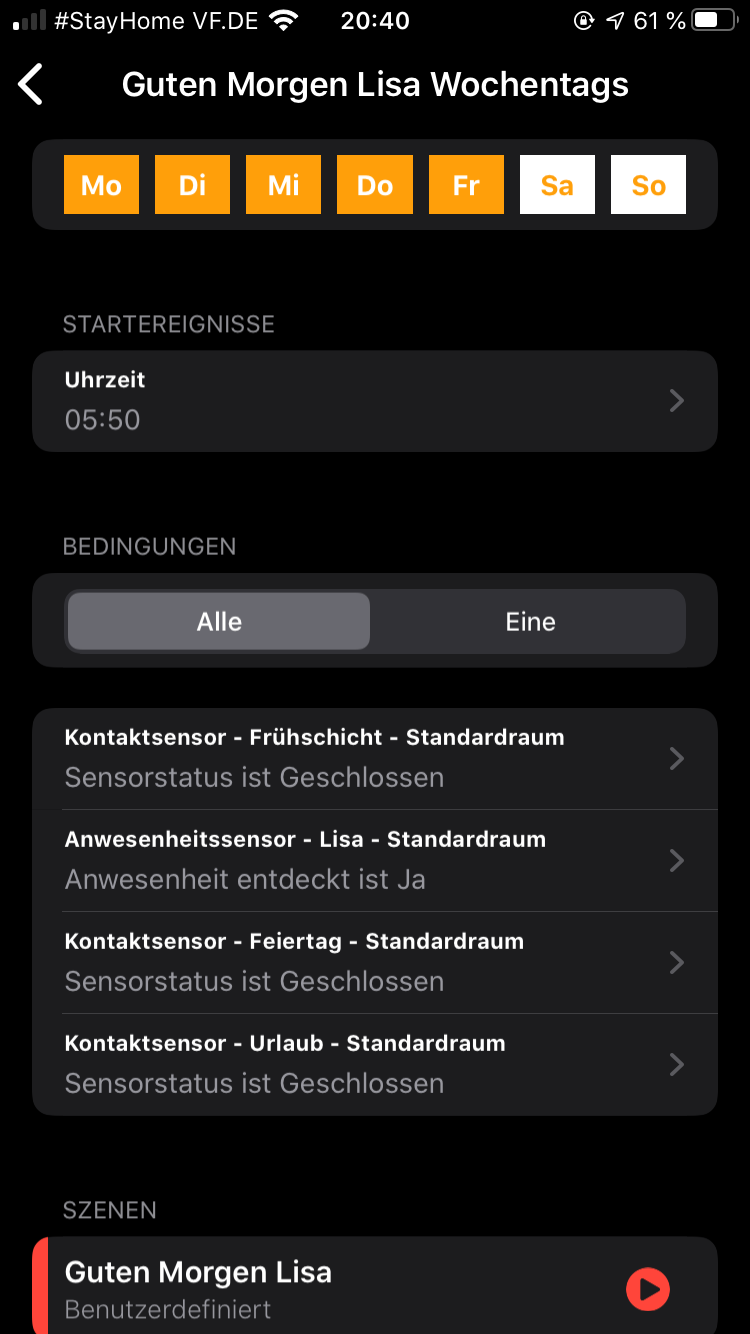Go back using the arrow icon

coord(32,85)
